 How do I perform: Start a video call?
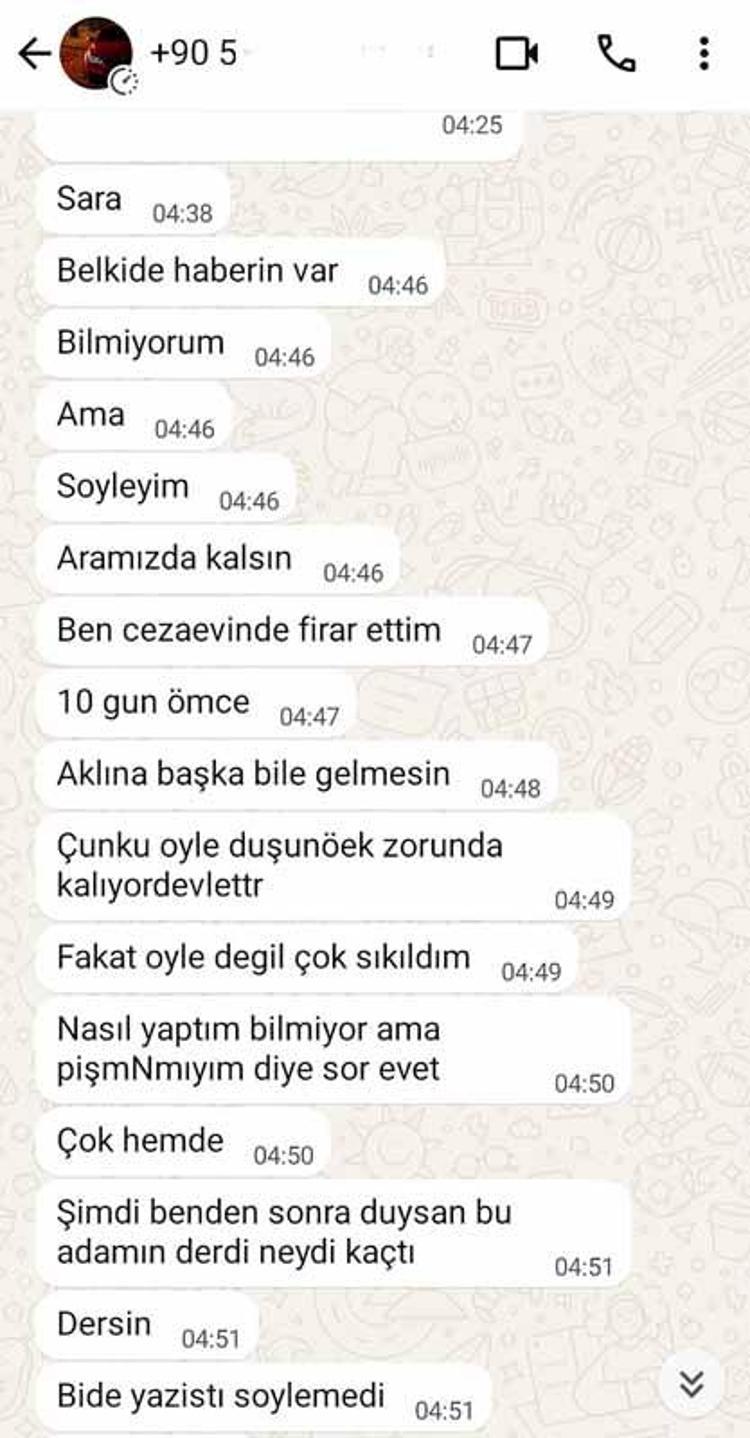[x=517, y=53]
